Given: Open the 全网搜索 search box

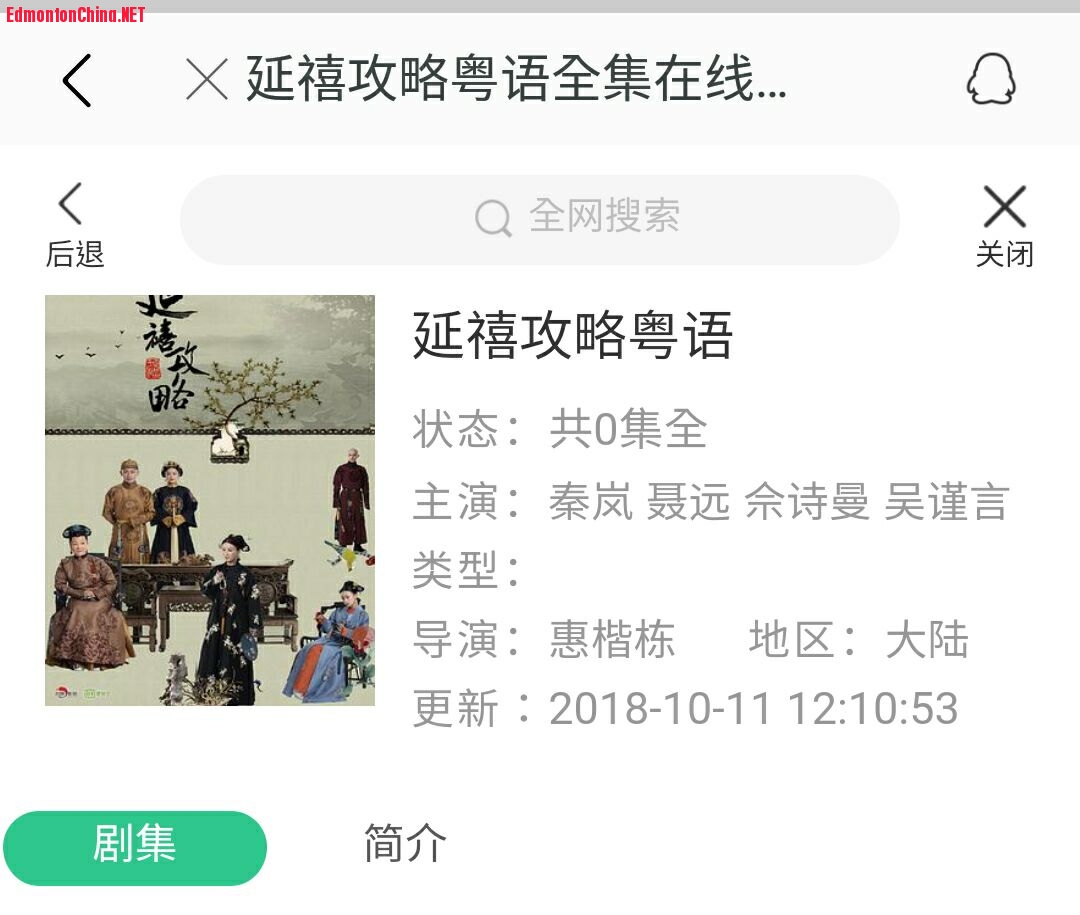Looking at the screenshot, I should pos(540,218).
